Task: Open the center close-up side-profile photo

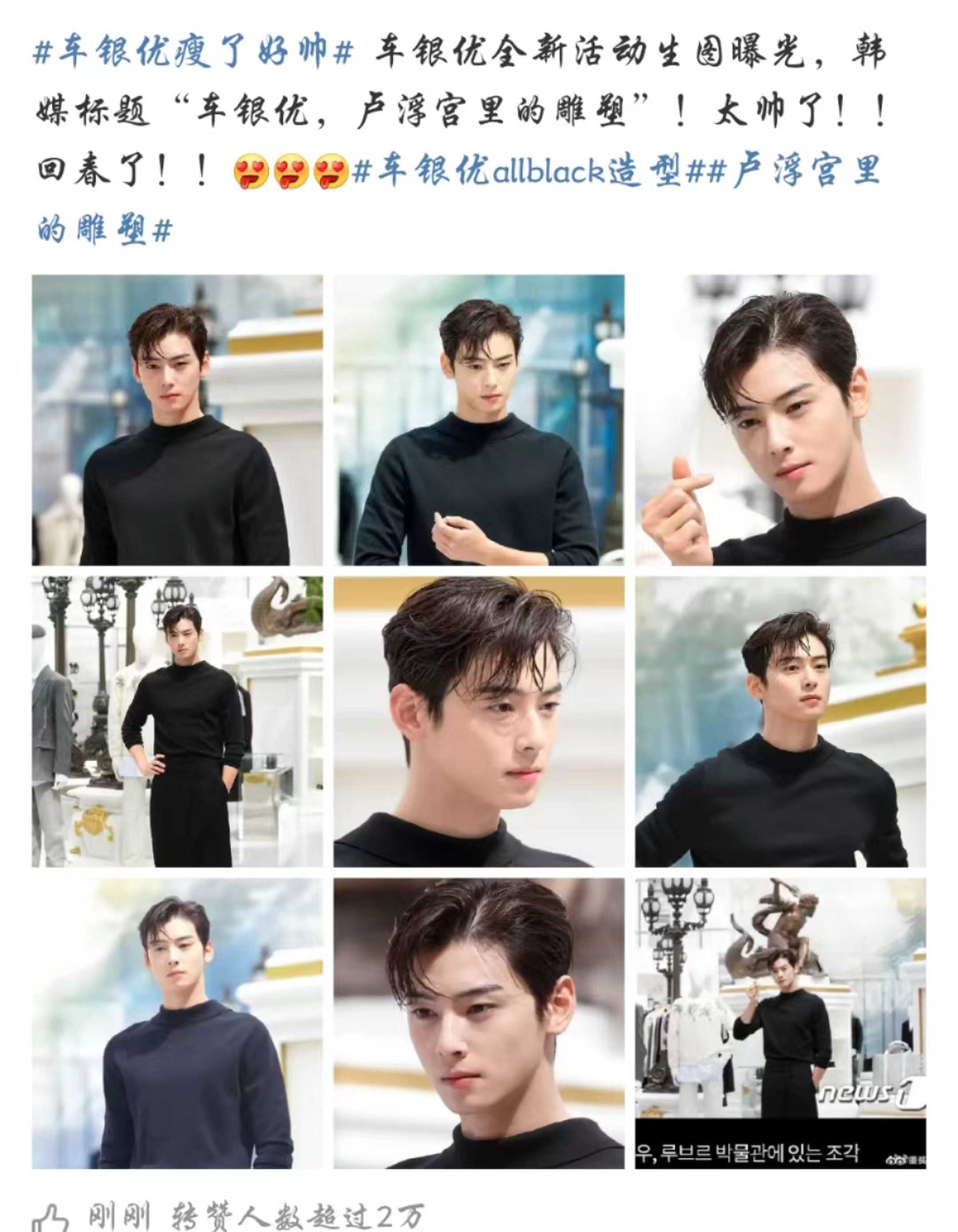Action: click(479, 722)
